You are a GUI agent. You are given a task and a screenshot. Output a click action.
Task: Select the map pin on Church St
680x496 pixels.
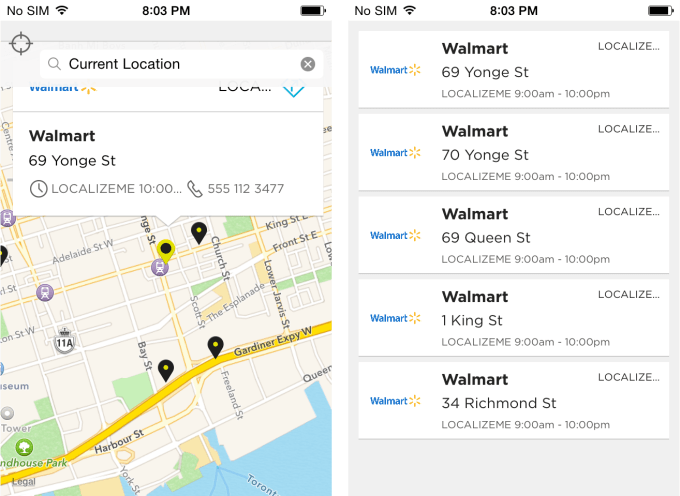click(x=199, y=232)
